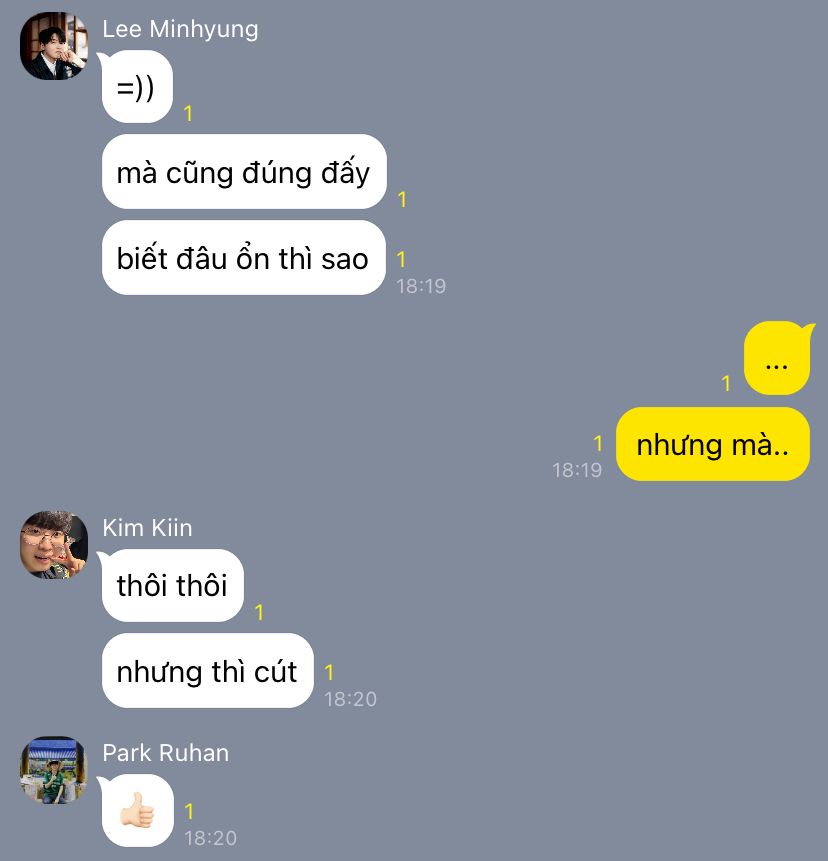This screenshot has width=828, height=861.
Task: Open Kim Kiin's profile picture
Action: click(x=54, y=545)
